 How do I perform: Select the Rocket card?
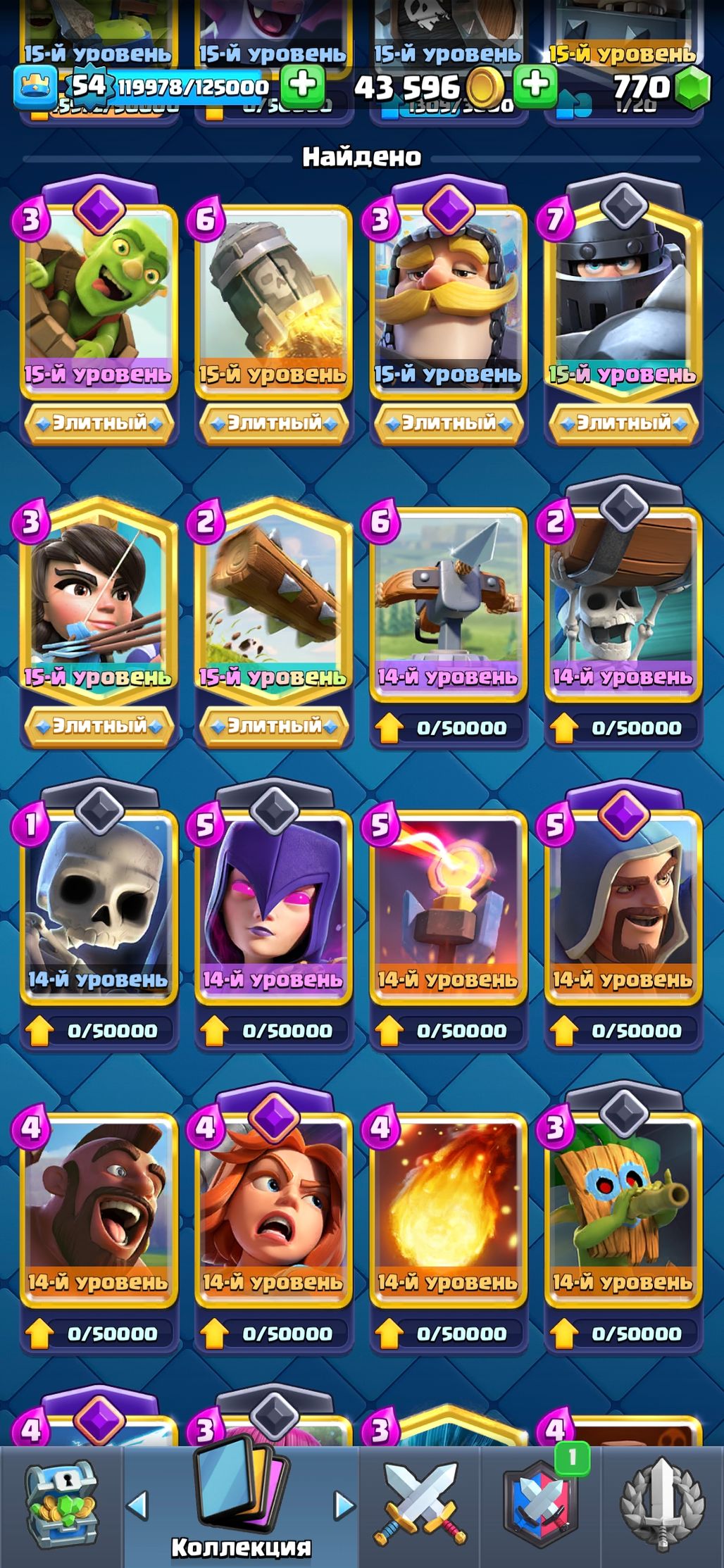273,296
